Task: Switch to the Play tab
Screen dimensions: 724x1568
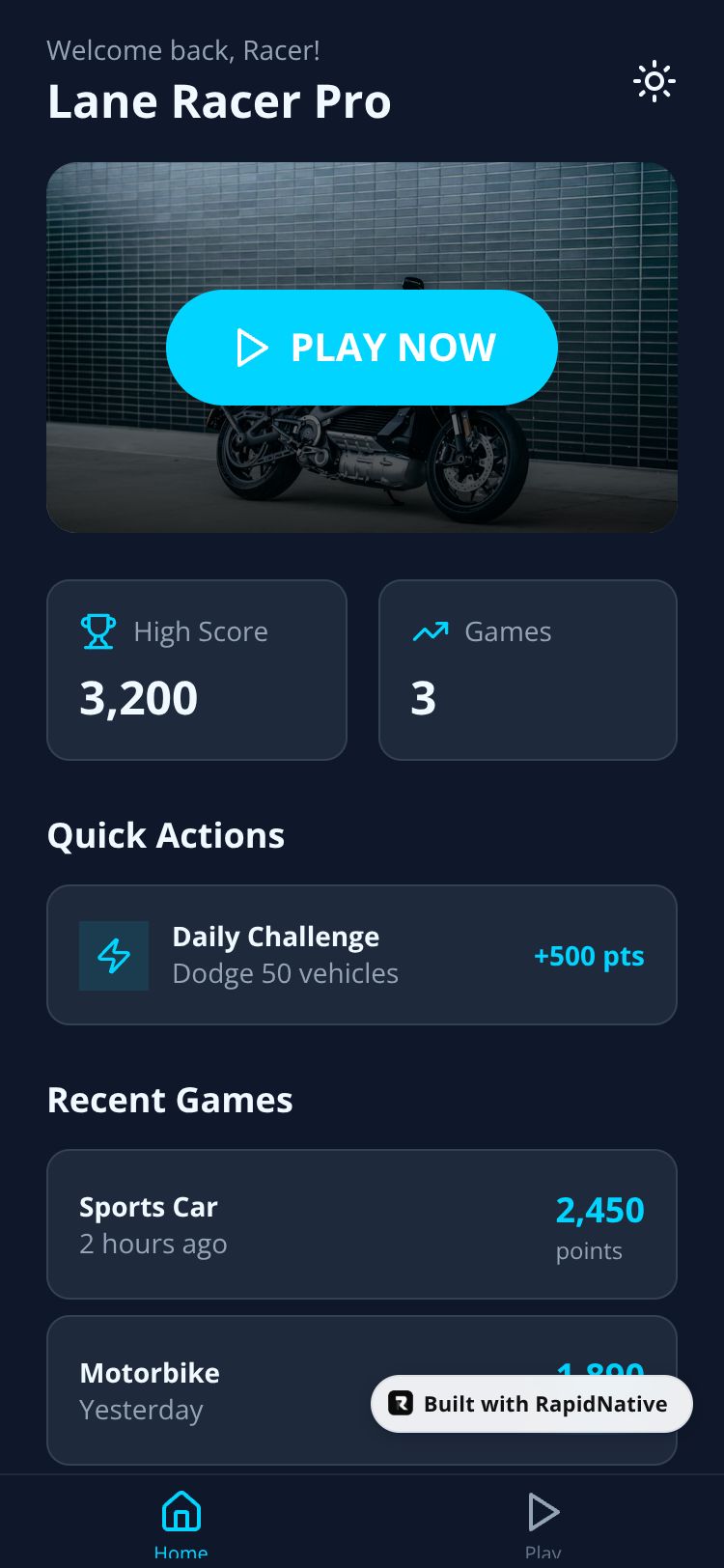Action: 543,1521
